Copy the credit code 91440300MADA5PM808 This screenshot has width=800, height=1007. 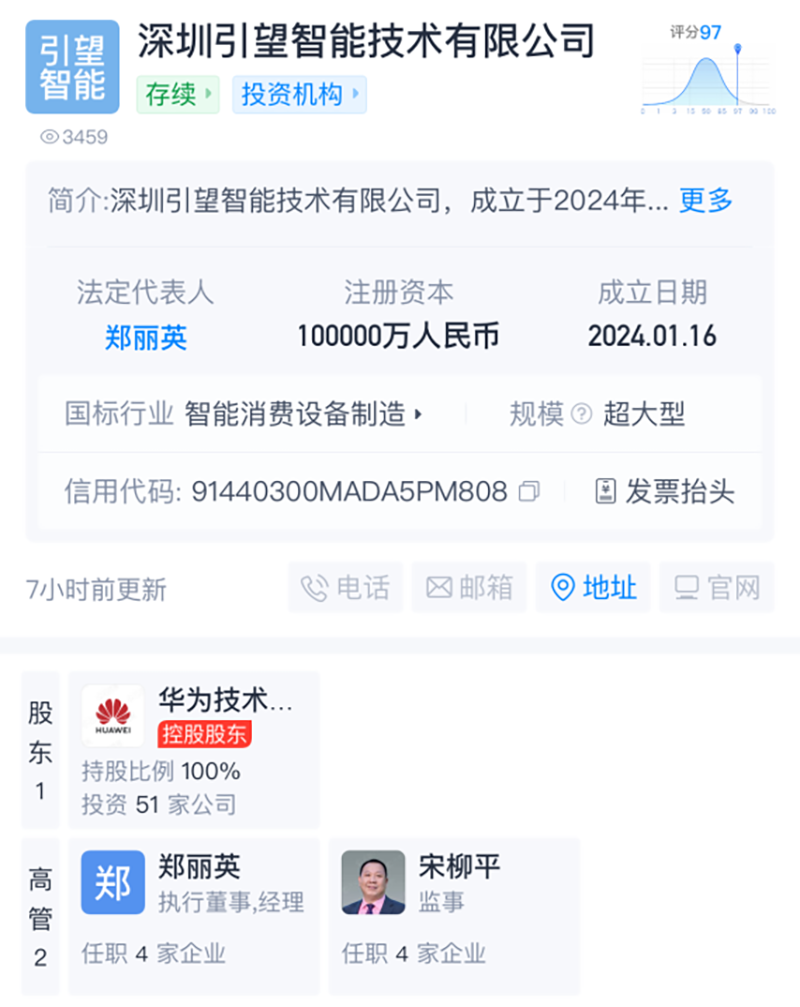pyautogui.click(x=530, y=491)
